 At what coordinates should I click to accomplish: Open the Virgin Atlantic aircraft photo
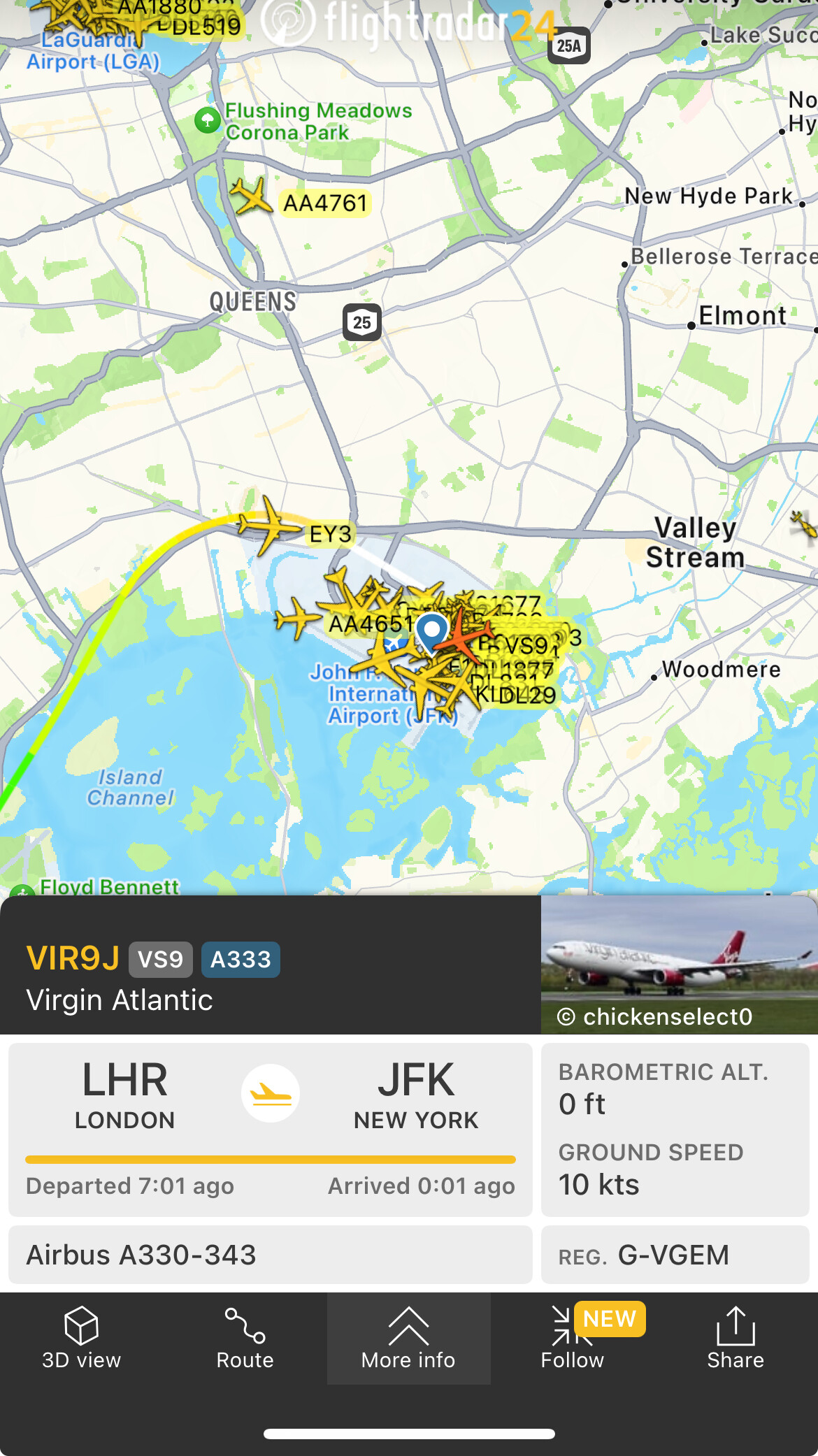[678, 965]
